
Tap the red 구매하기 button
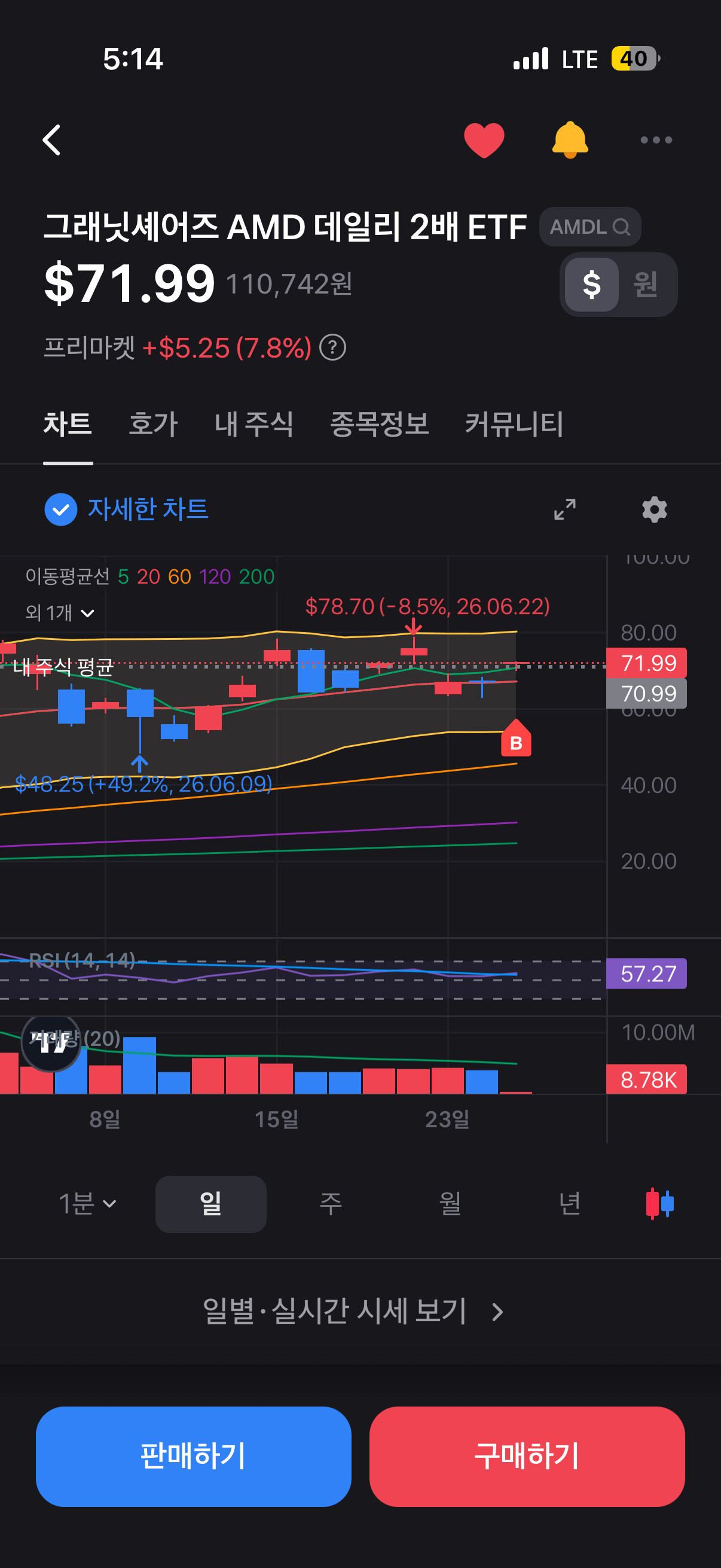tap(527, 1456)
